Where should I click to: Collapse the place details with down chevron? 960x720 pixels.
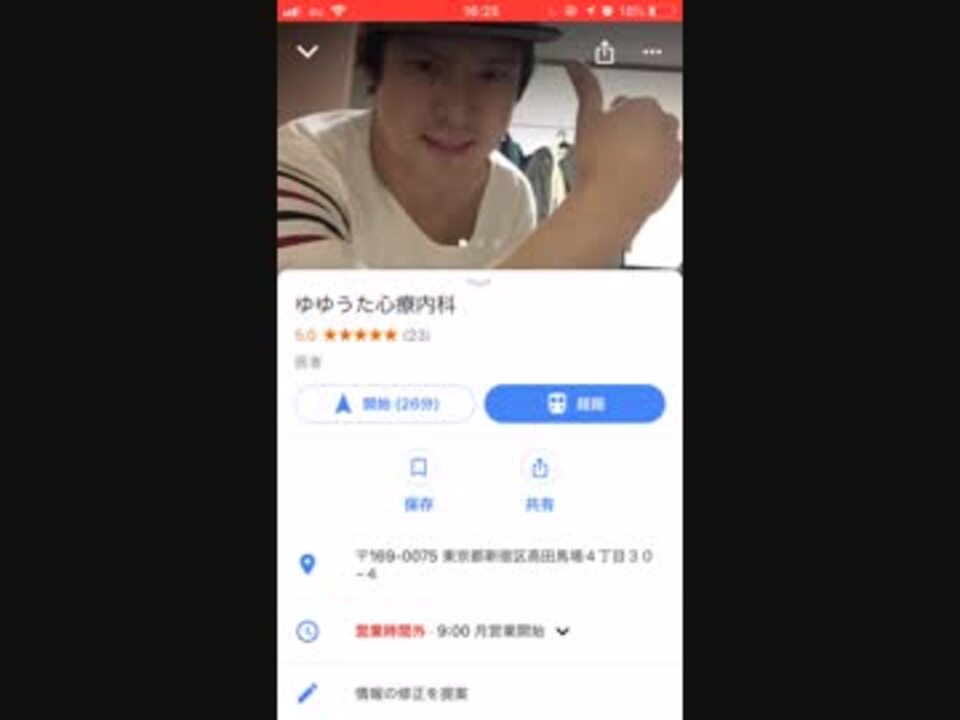[x=308, y=51]
